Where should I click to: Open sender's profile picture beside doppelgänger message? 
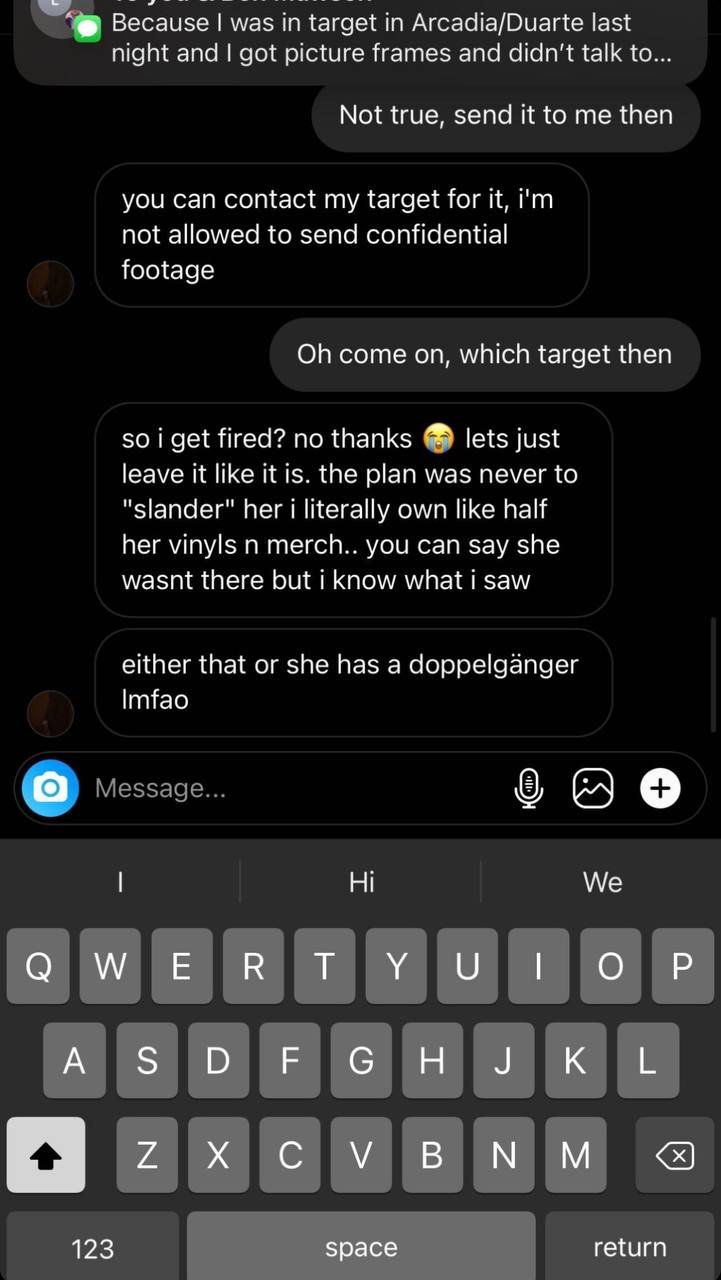(x=50, y=714)
